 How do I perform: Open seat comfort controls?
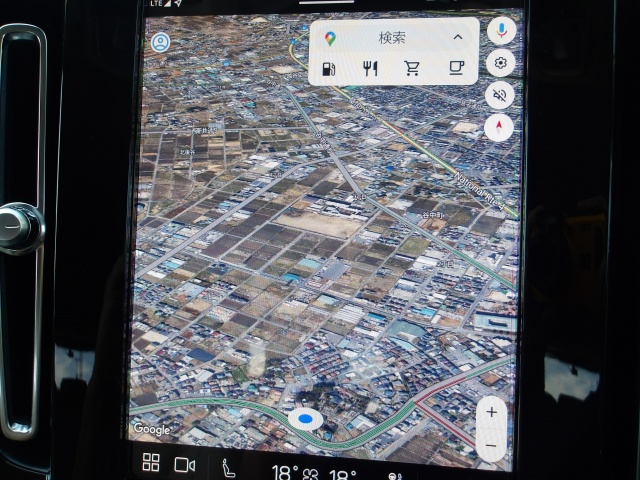pos(230,466)
